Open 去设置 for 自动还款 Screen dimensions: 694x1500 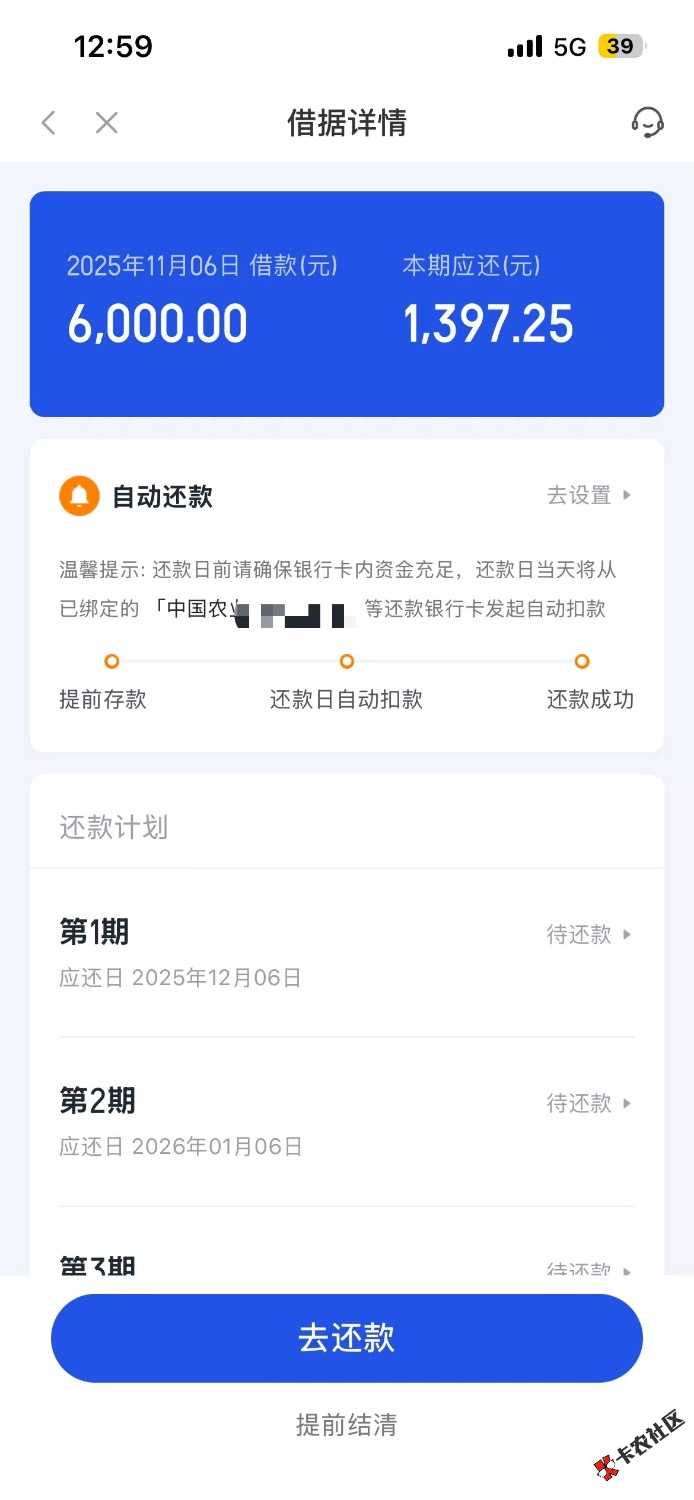coord(588,495)
